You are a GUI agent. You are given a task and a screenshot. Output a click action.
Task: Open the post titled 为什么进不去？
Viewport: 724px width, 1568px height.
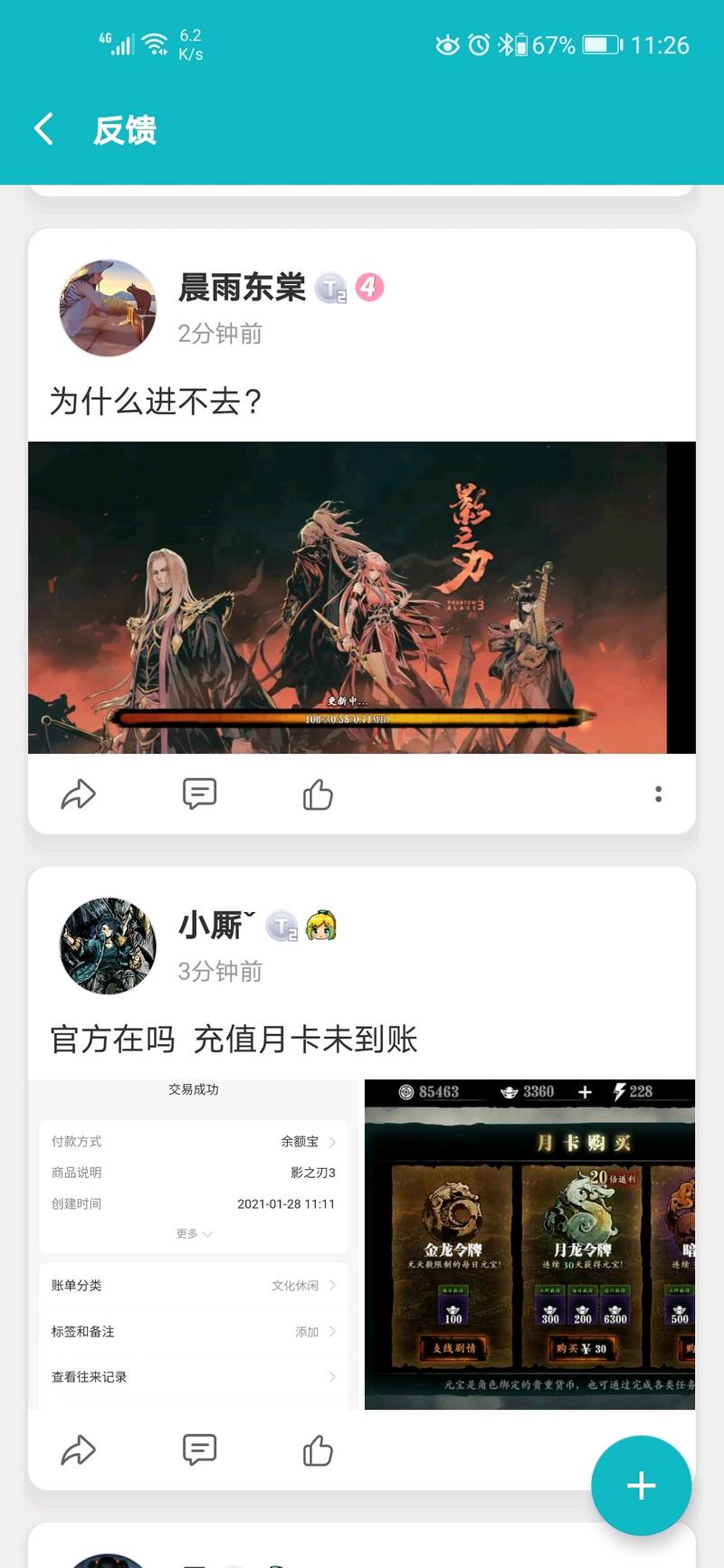pyautogui.click(x=156, y=401)
